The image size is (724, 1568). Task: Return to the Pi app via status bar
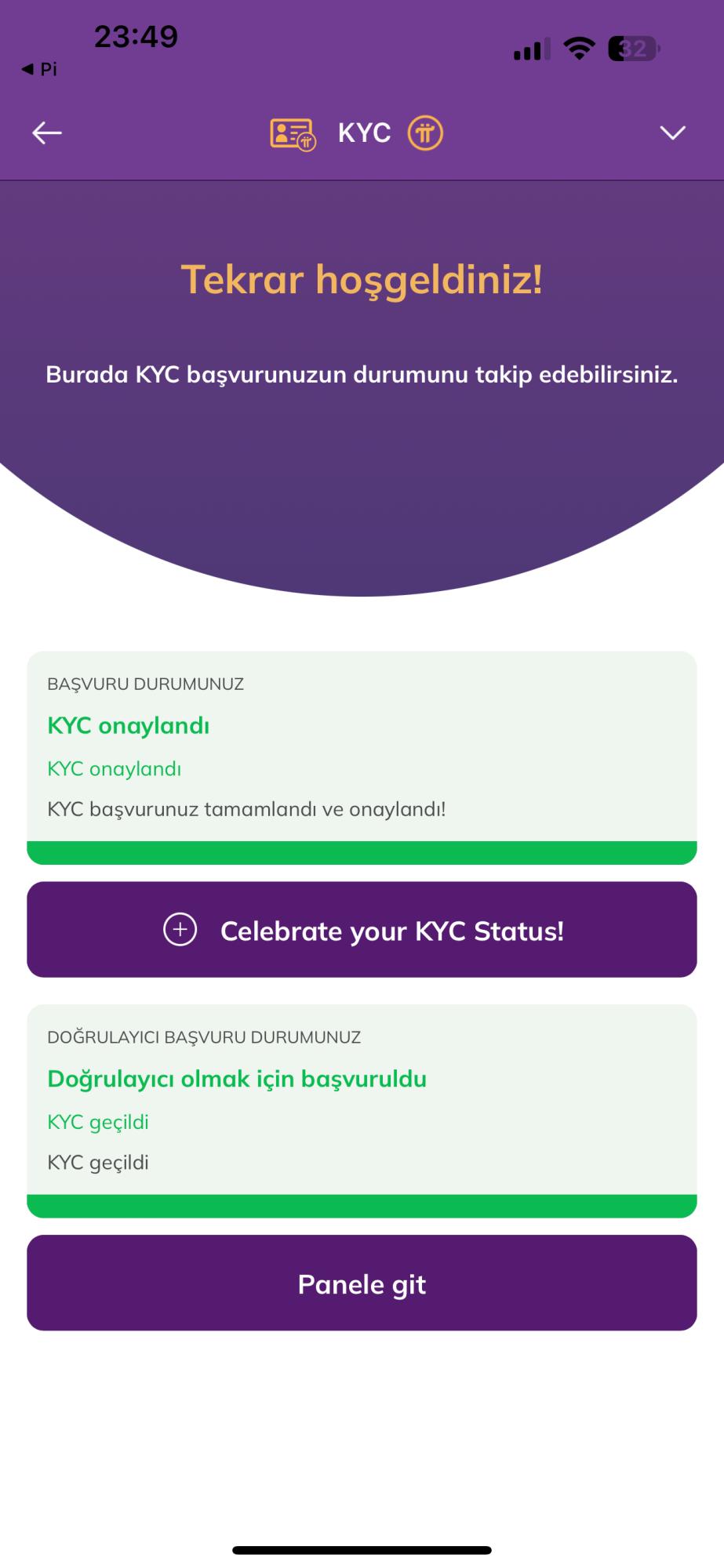tap(39, 69)
